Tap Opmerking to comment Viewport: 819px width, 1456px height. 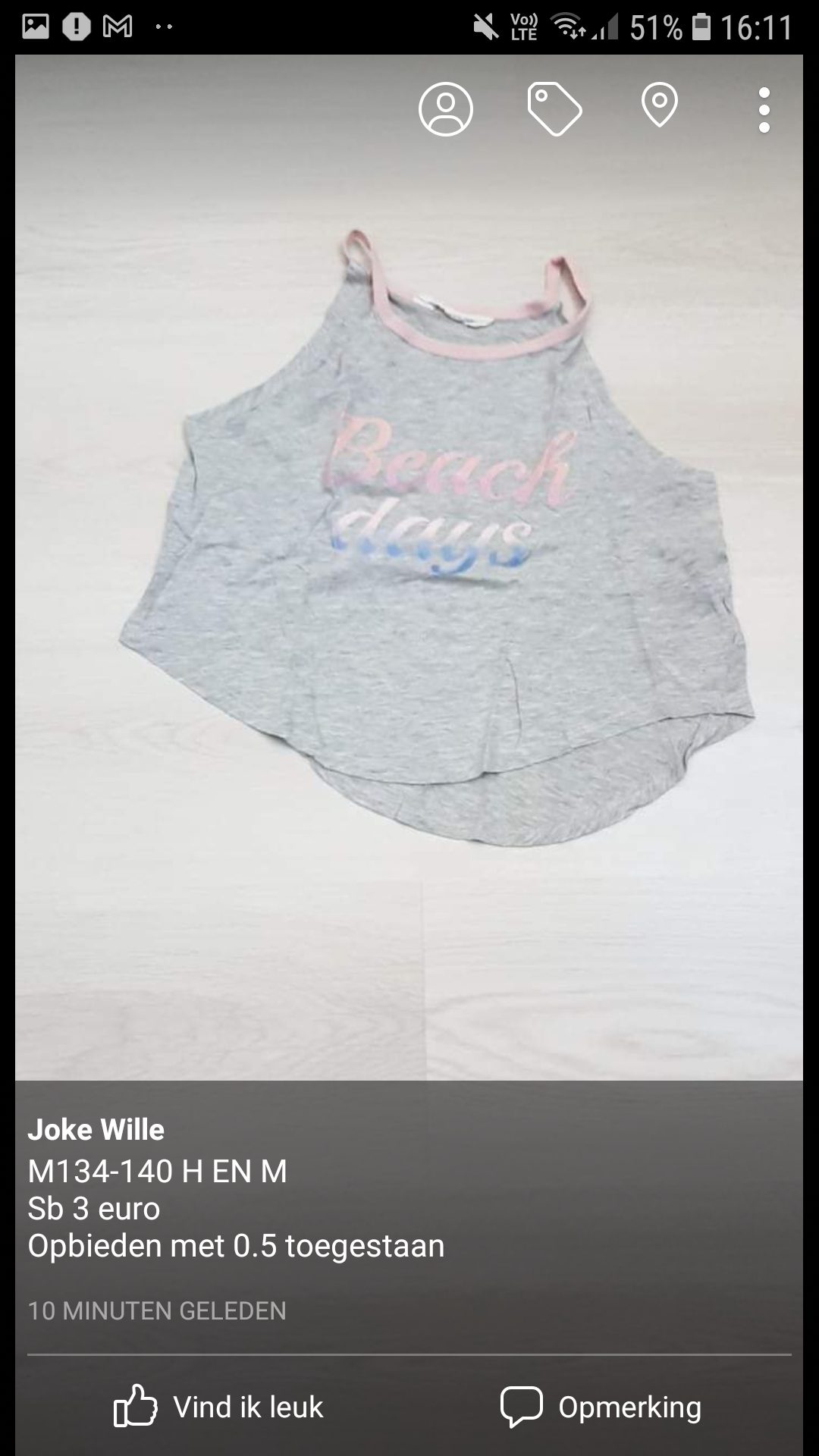601,1407
